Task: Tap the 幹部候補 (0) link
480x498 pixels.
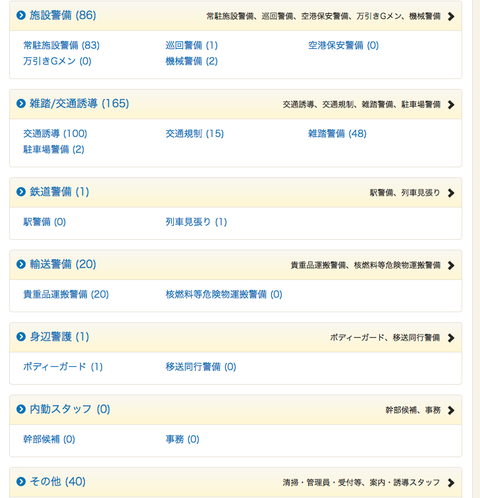Action: (x=49, y=439)
